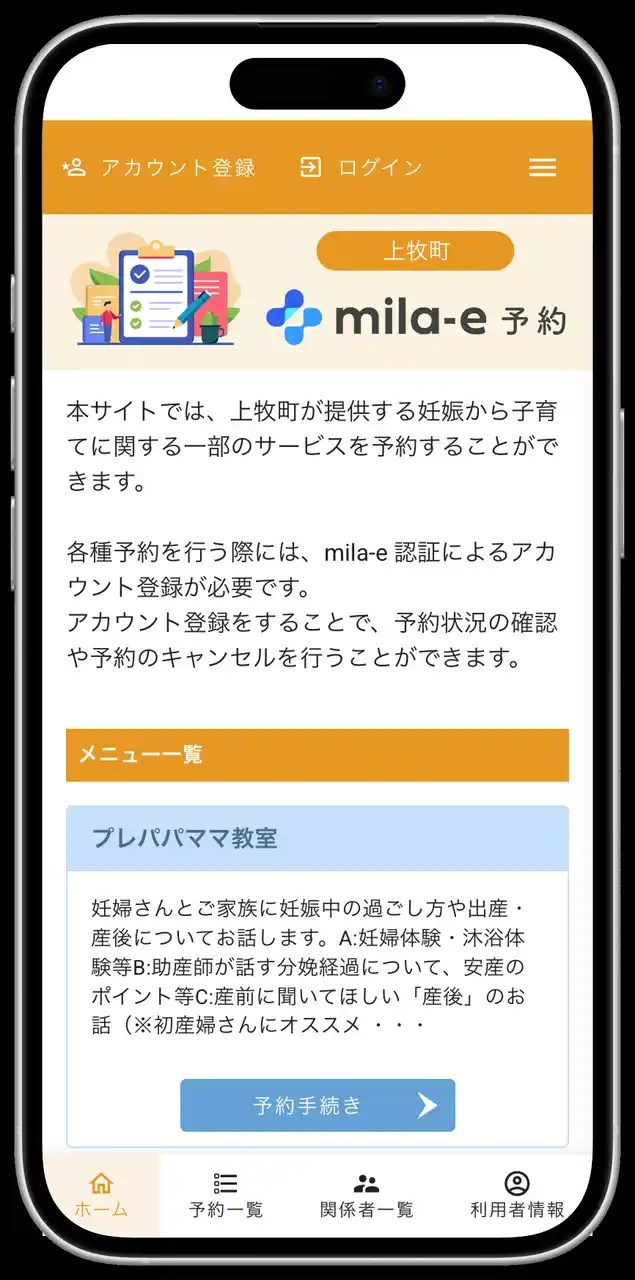The image size is (635, 1280).
Task: Switch to the ホーム tab
Action: 101,1196
